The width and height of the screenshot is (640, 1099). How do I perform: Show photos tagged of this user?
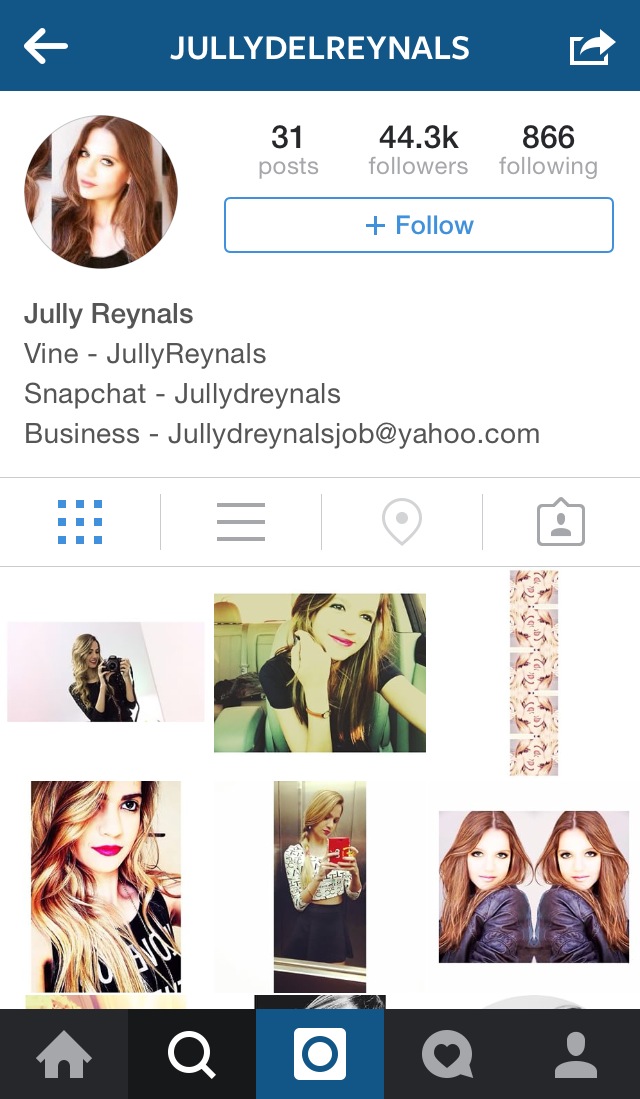pyautogui.click(x=561, y=522)
